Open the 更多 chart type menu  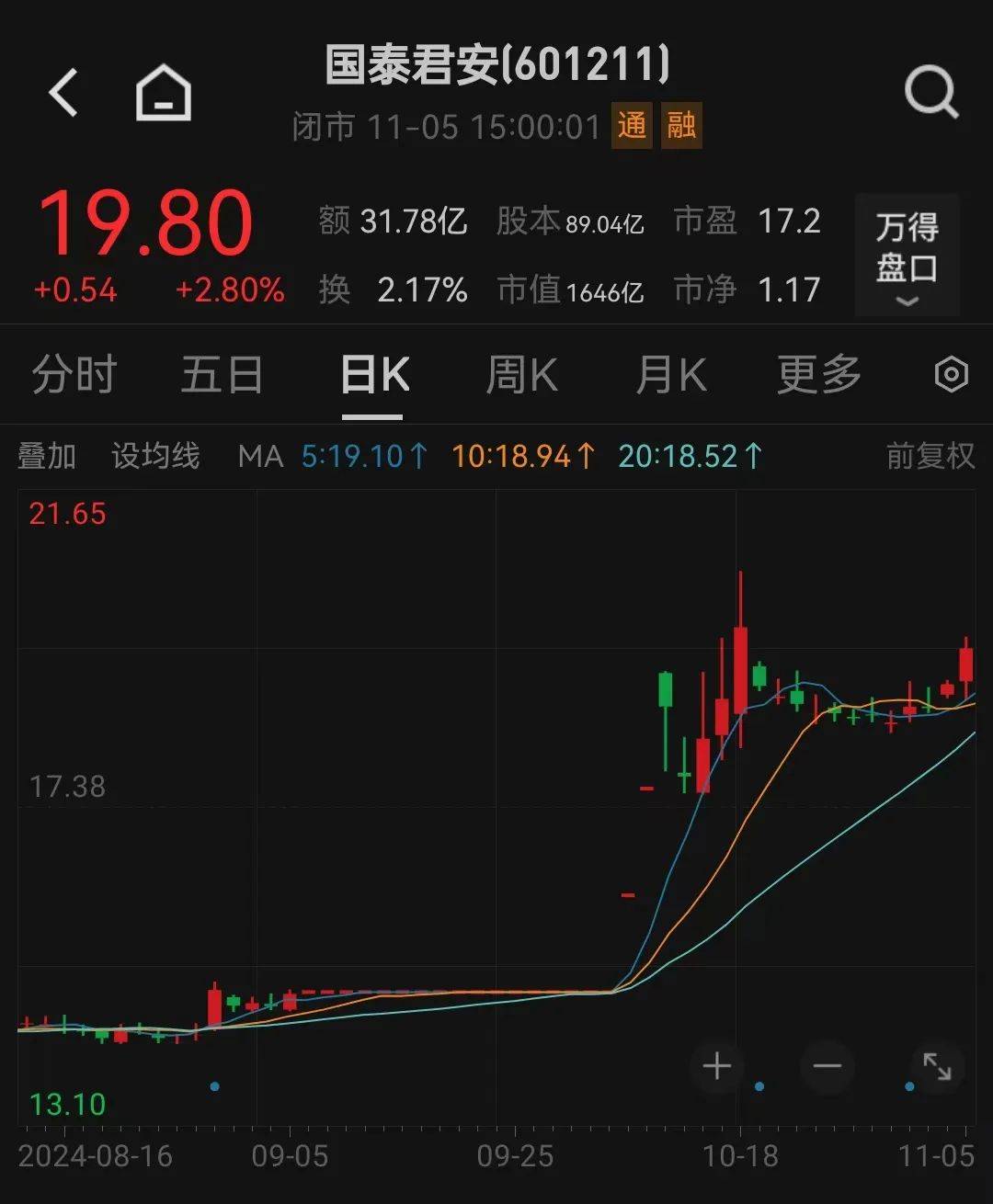[x=816, y=375]
